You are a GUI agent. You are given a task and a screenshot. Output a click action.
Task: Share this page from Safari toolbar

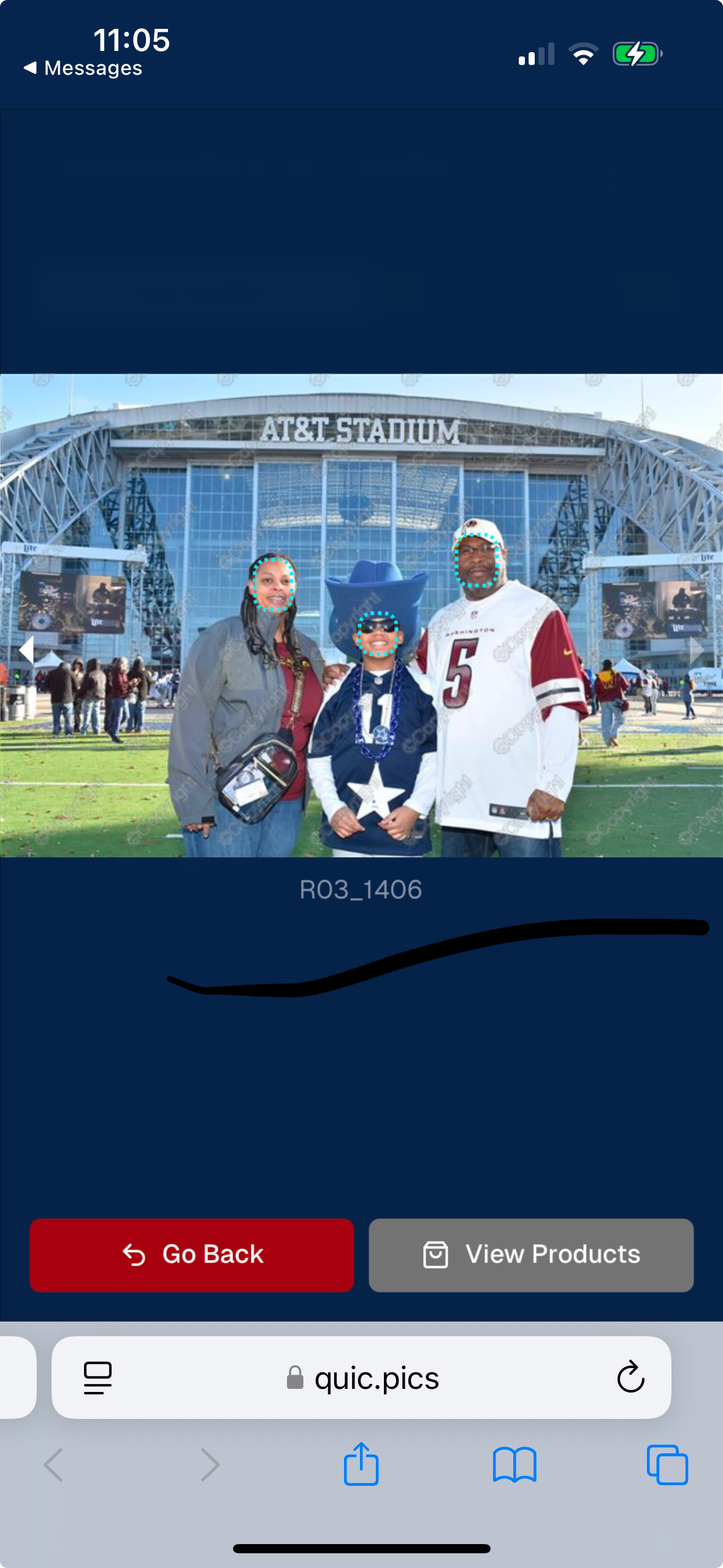[361, 1464]
